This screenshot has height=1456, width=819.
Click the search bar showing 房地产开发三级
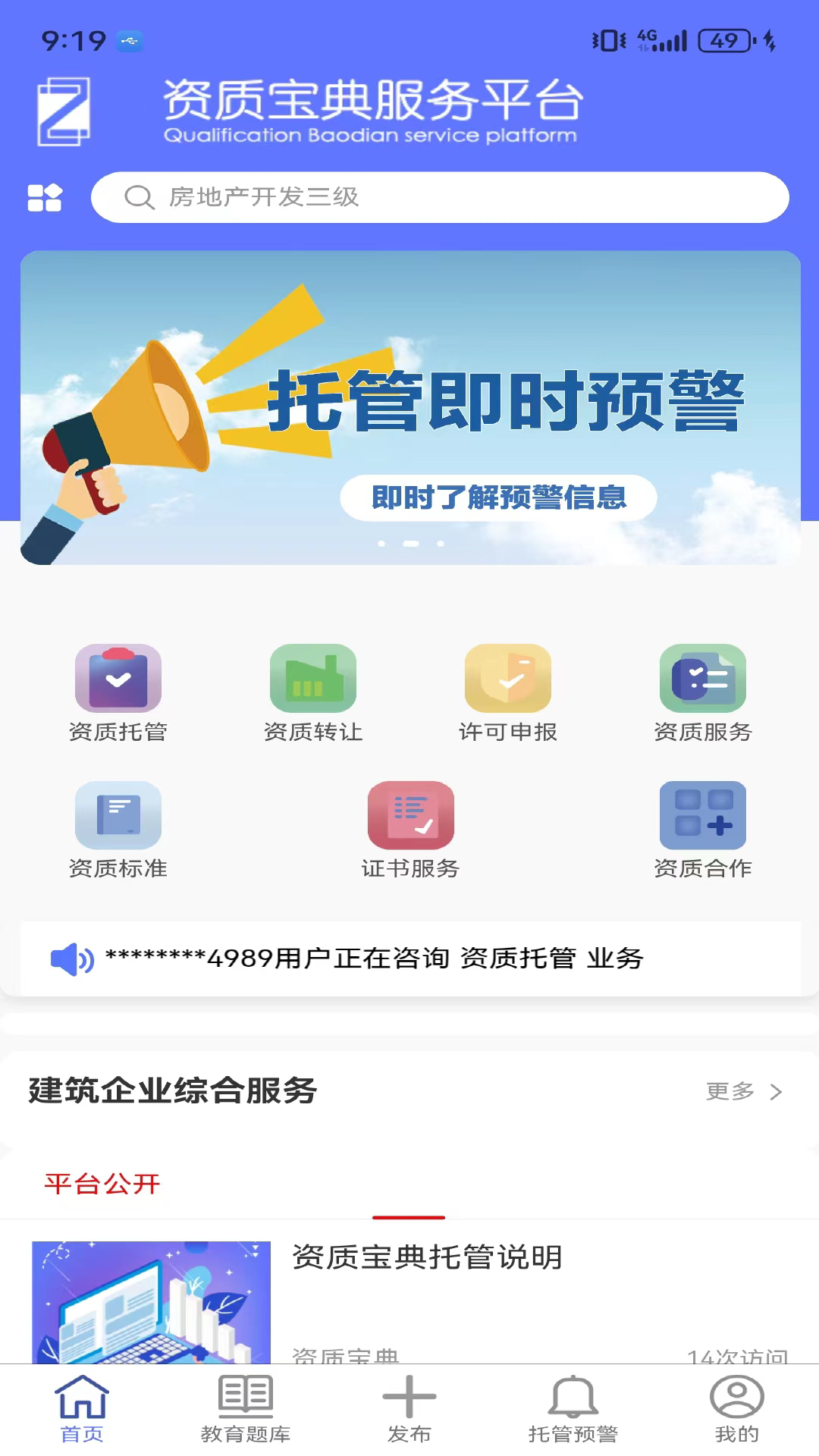[440, 196]
